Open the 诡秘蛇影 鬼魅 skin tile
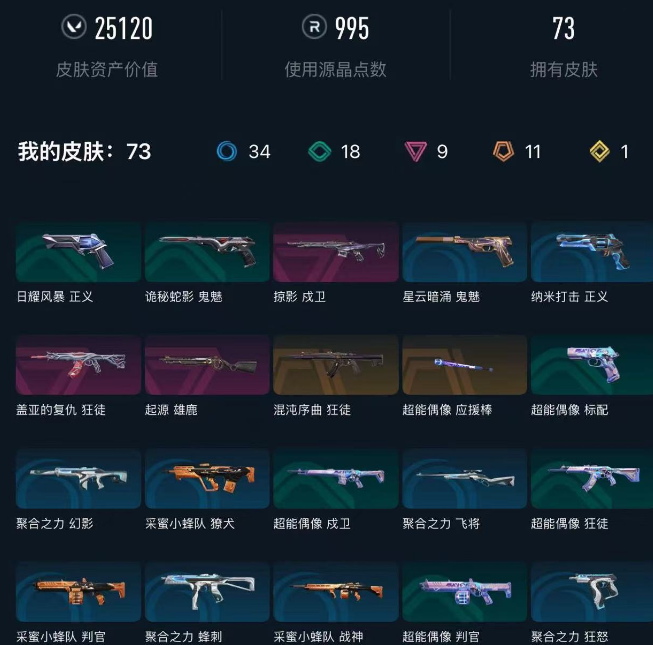Viewport: 653px width, 645px height. pos(207,252)
